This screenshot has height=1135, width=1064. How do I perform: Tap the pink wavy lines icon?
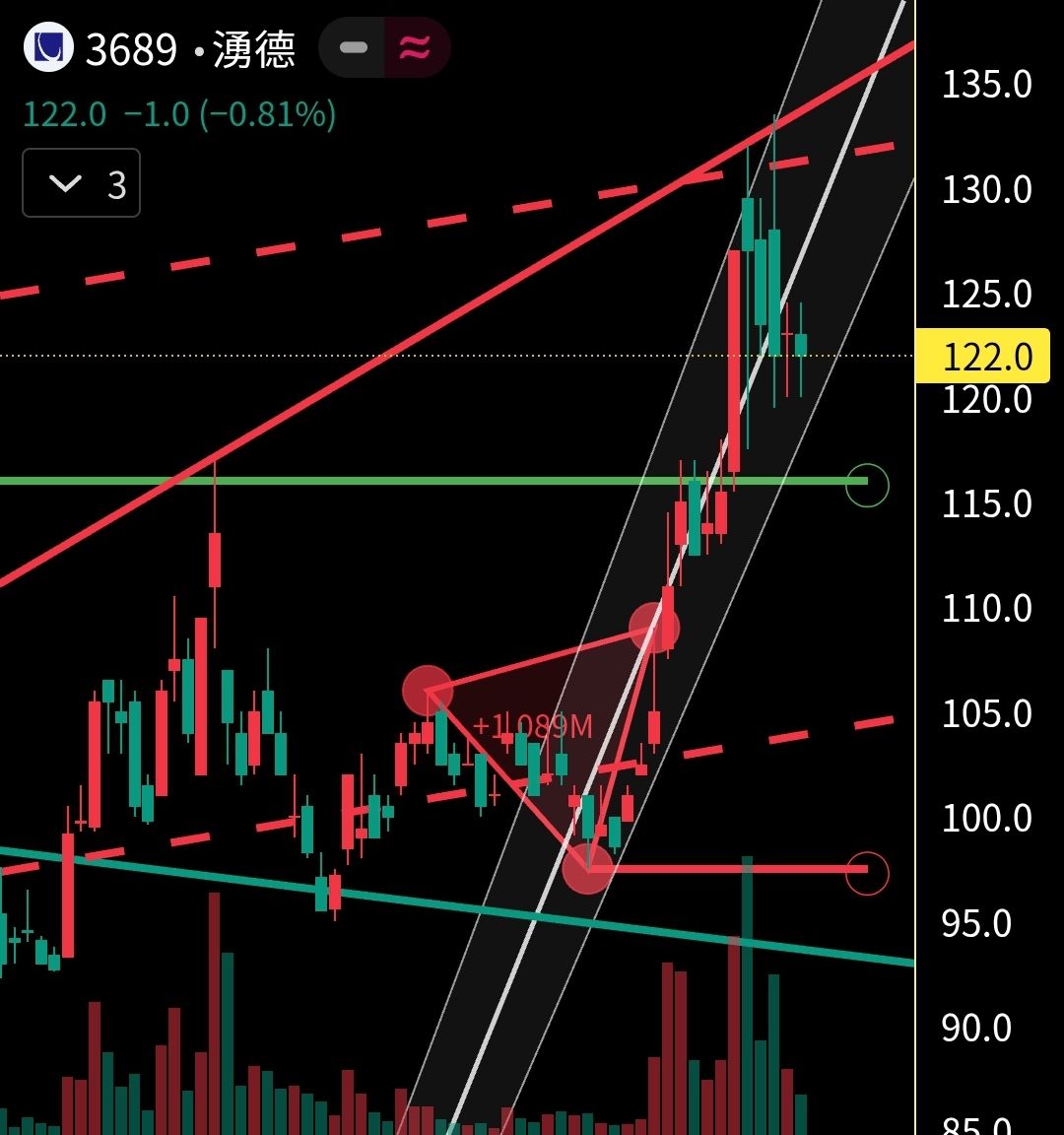[x=415, y=48]
